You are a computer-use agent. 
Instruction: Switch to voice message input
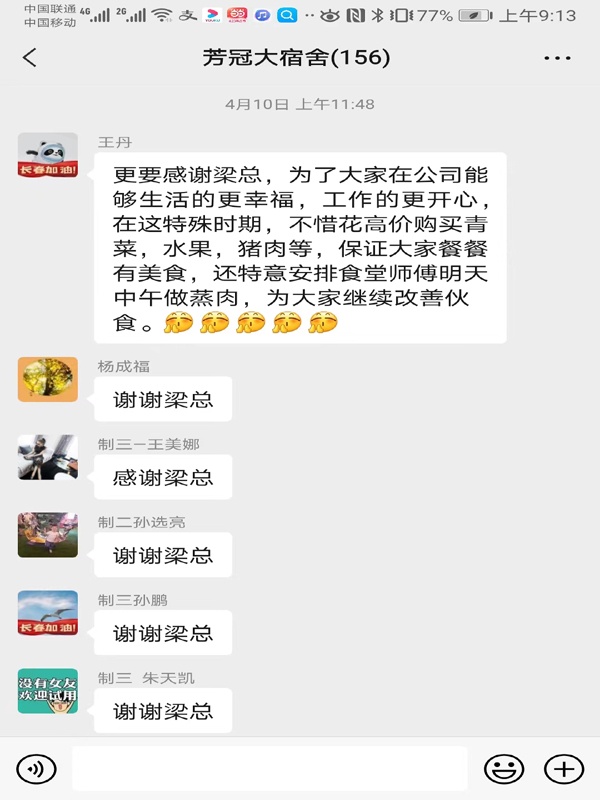pos(37,768)
